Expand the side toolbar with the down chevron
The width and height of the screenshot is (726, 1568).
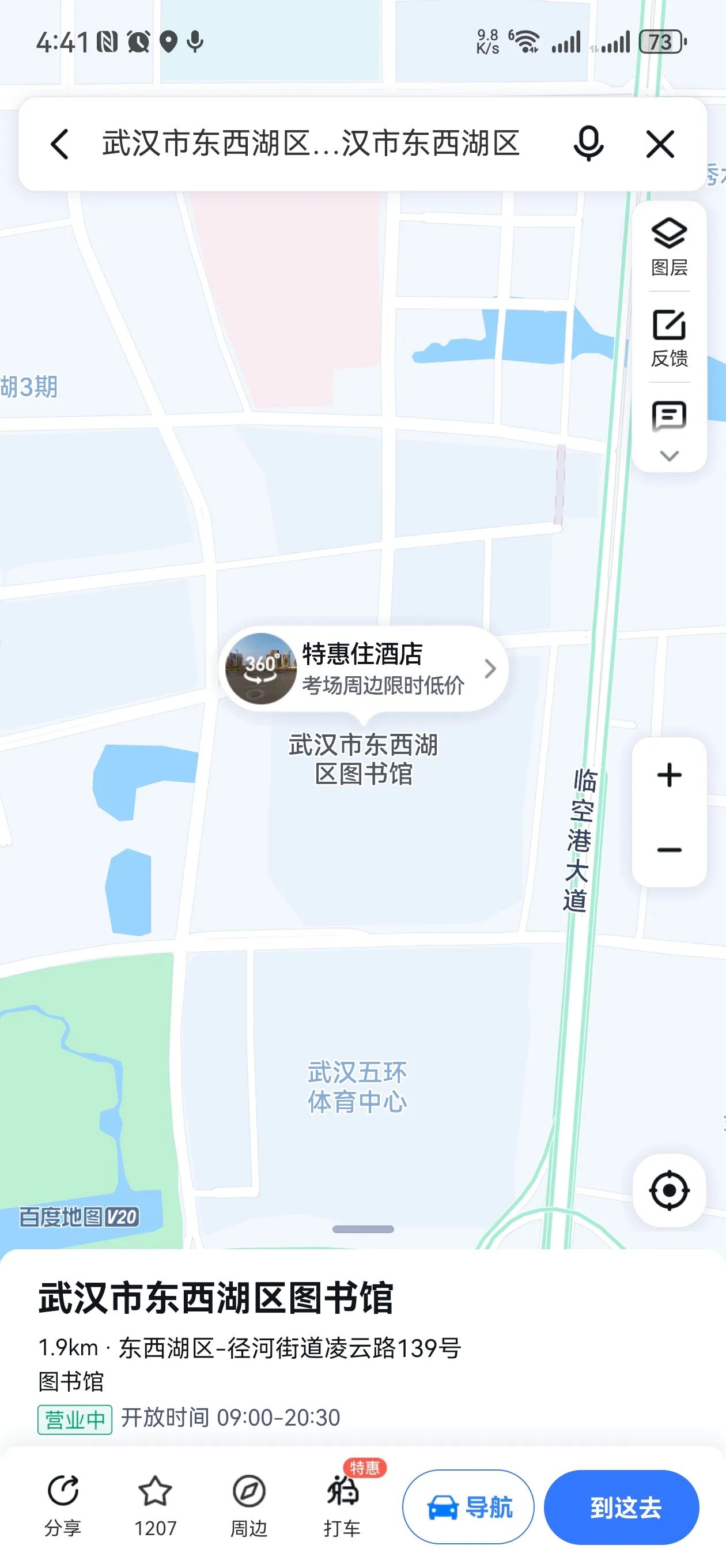(x=670, y=456)
